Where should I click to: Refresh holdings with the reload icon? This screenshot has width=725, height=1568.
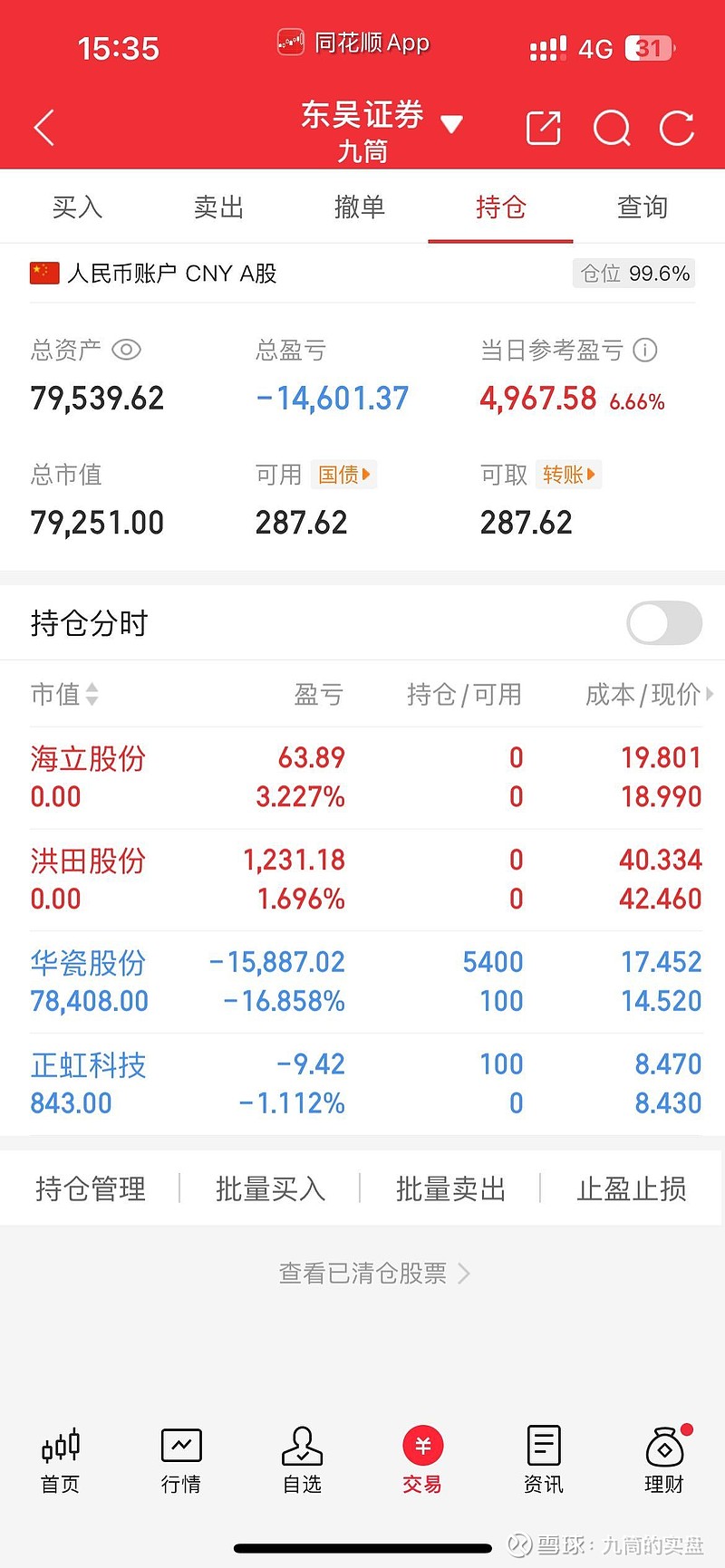(x=677, y=128)
